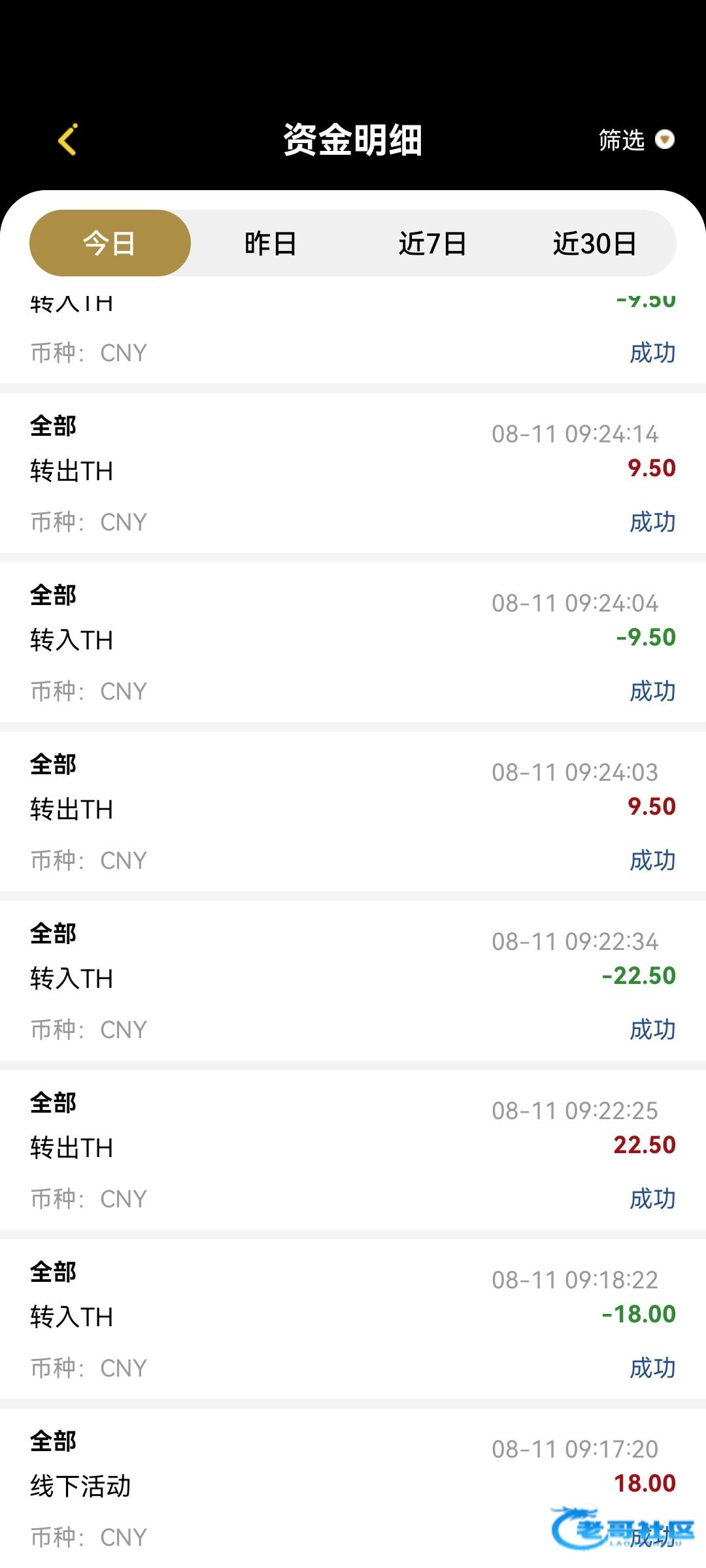Show records for 近30日
The height and width of the screenshot is (1568, 706).
[594, 244]
